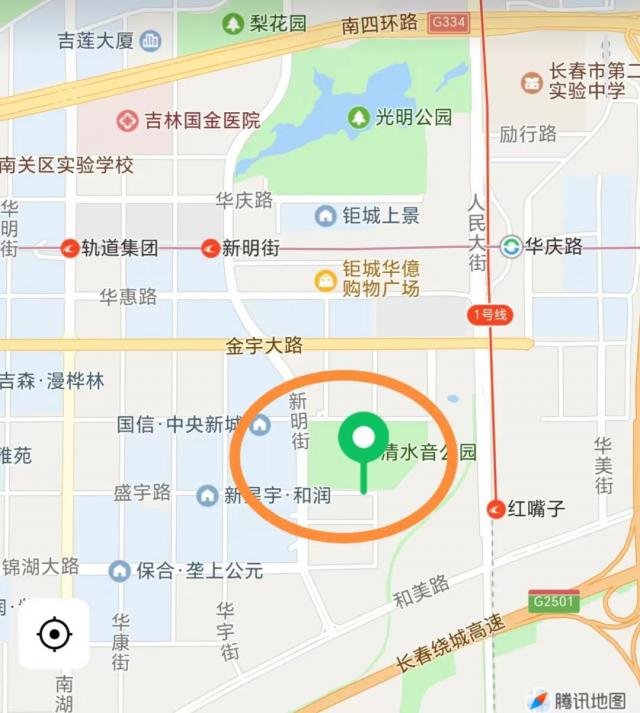Select the 吉林国金医院 hospital marker
Image resolution: width=640 pixels, height=713 pixels.
tap(127, 121)
